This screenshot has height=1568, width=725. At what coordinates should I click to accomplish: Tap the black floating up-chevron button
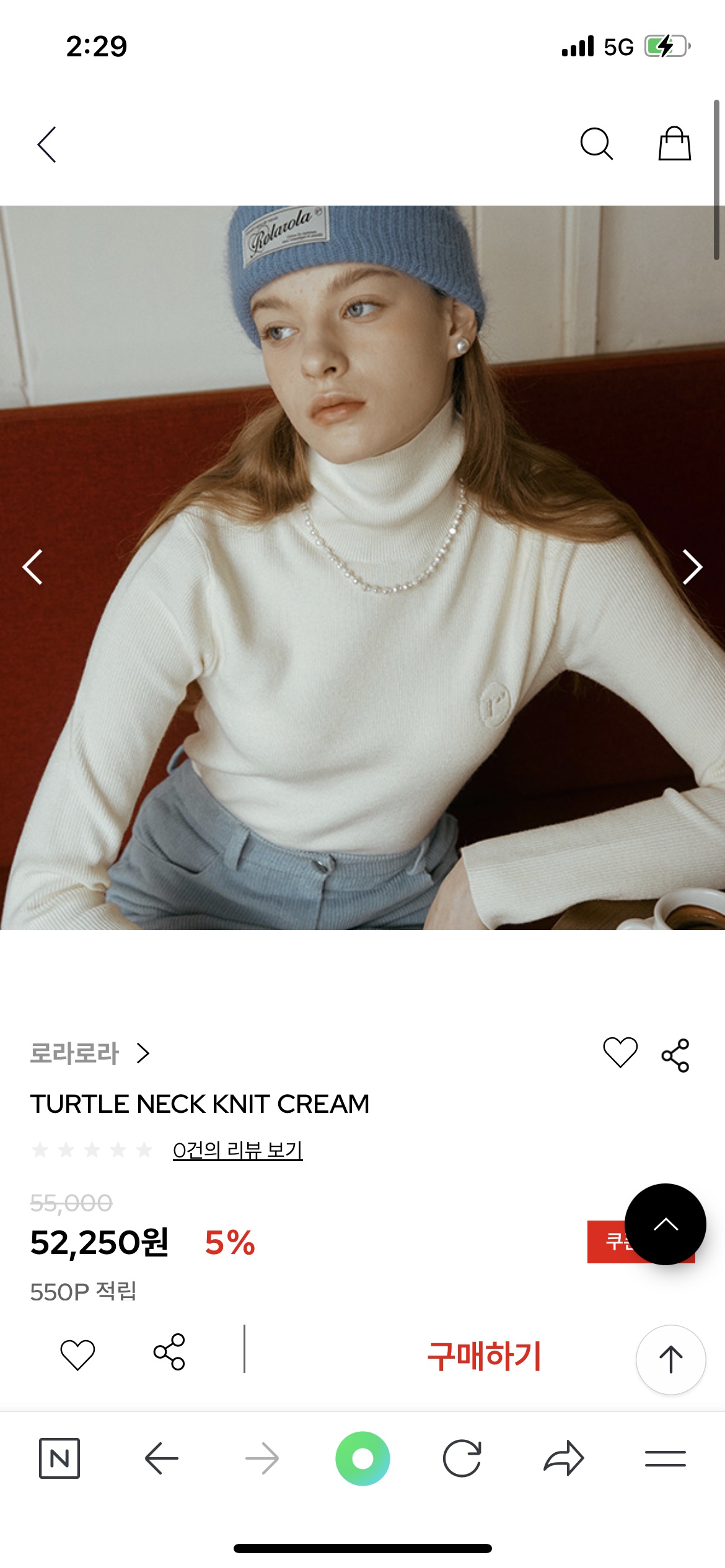pyautogui.click(x=665, y=1224)
